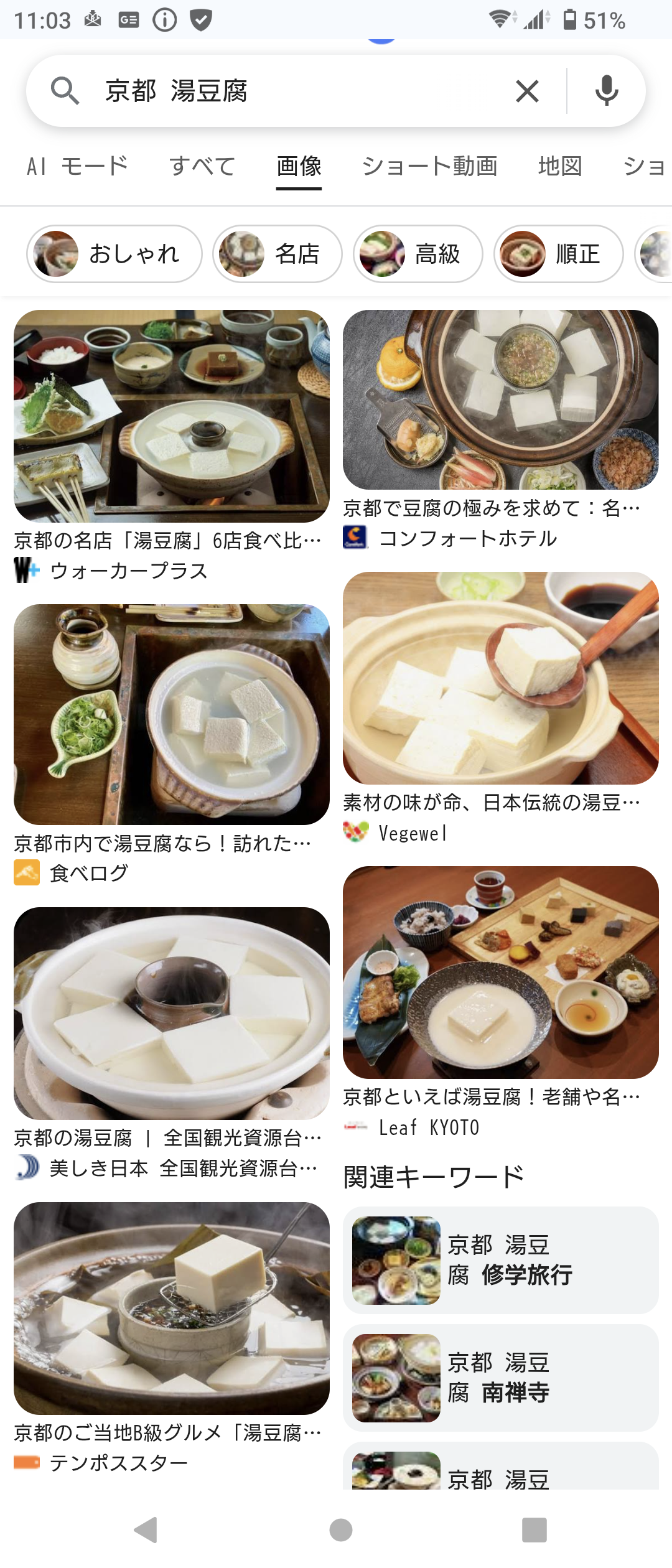Image resolution: width=672 pixels, height=1568 pixels.
Task: View the Leaf KYOTO image result
Action: (500, 972)
